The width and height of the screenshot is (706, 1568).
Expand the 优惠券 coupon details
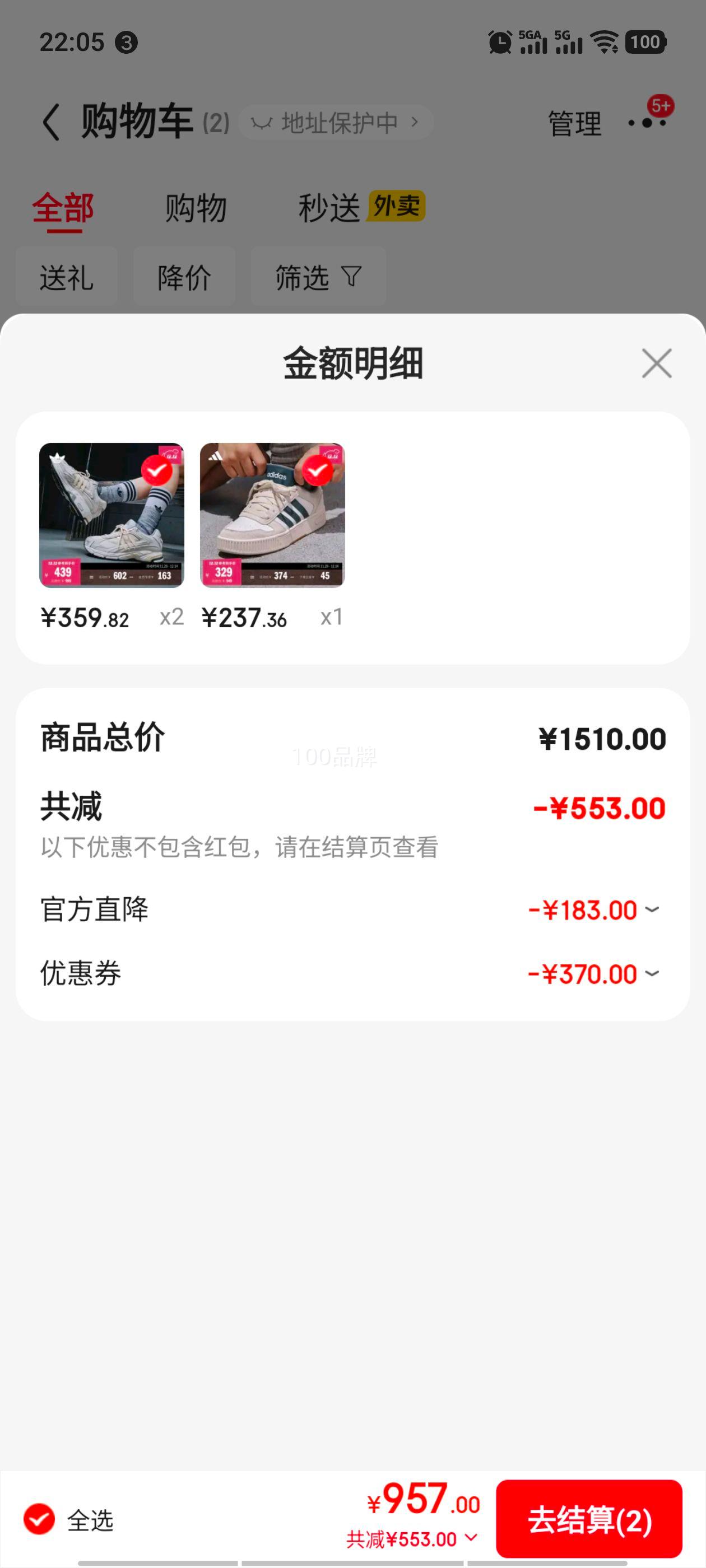click(x=652, y=973)
